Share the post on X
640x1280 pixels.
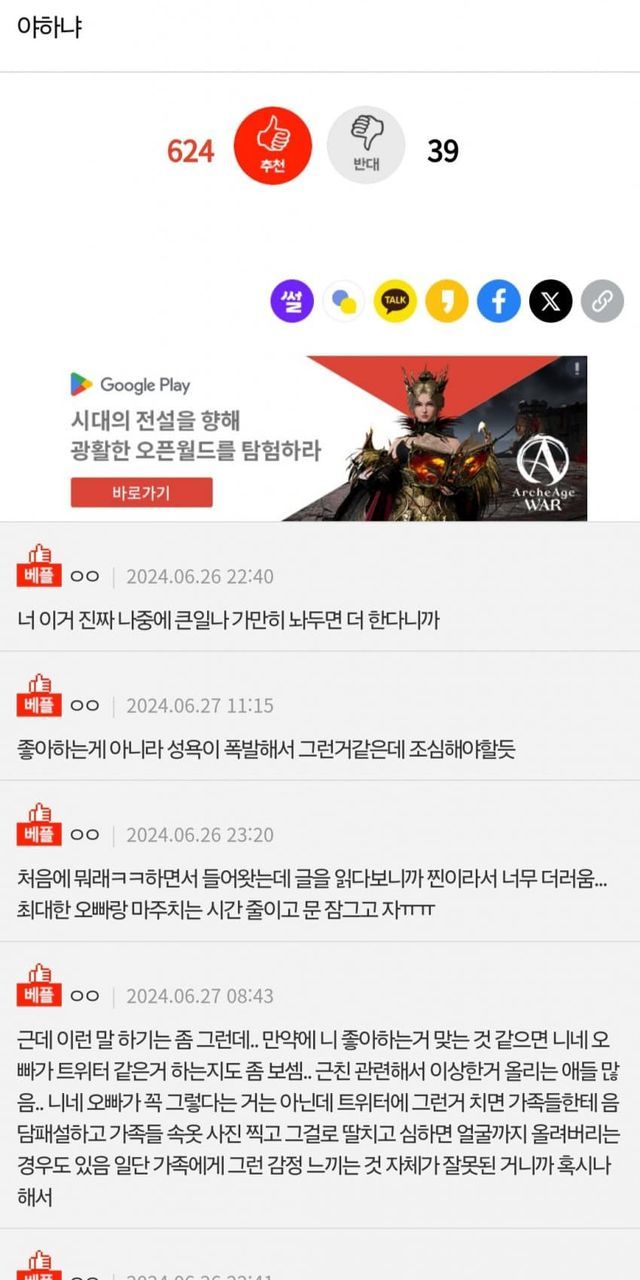click(x=550, y=300)
